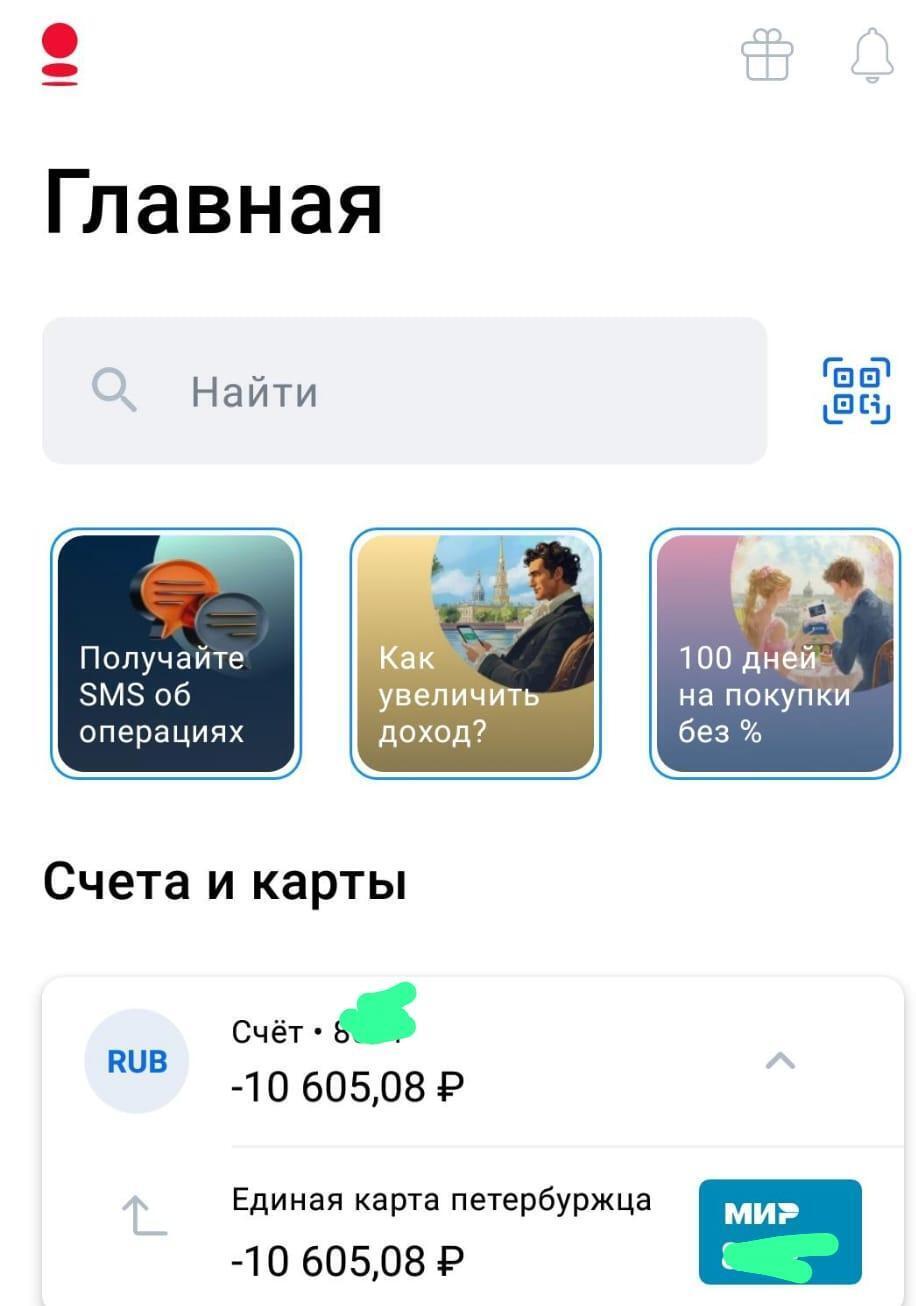Open the QR code scanner

(x=856, y=391)
